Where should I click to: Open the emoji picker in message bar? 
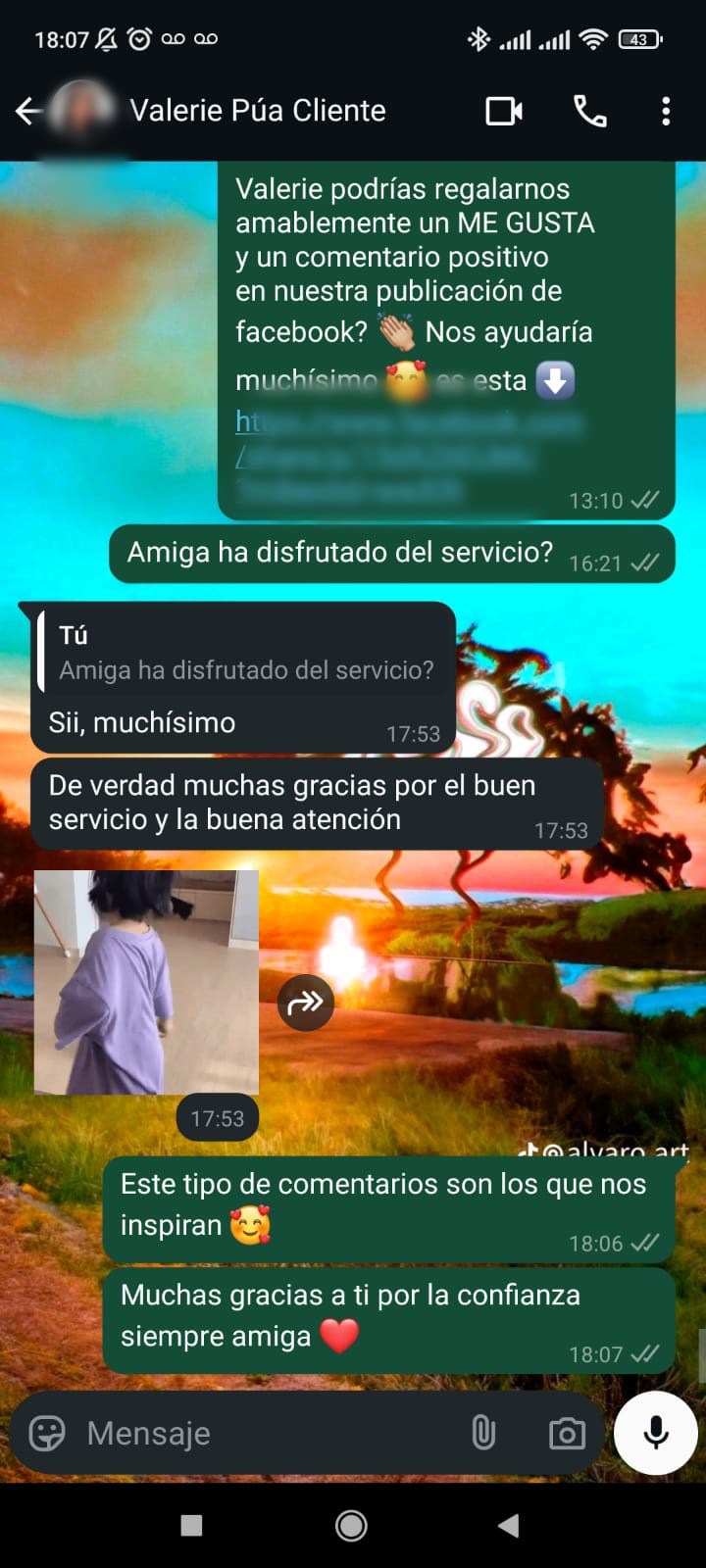point(47,1433)
